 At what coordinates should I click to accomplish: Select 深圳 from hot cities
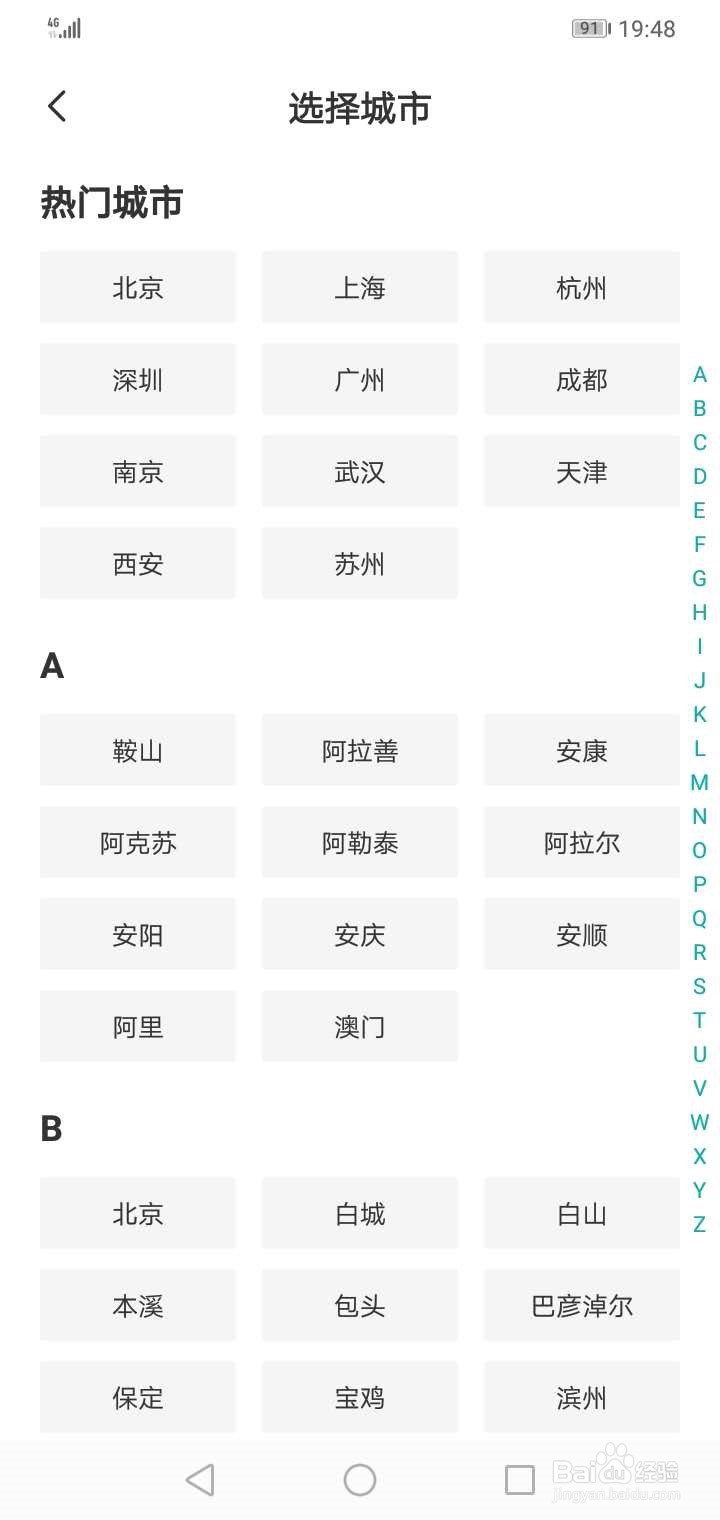[137, 379]
